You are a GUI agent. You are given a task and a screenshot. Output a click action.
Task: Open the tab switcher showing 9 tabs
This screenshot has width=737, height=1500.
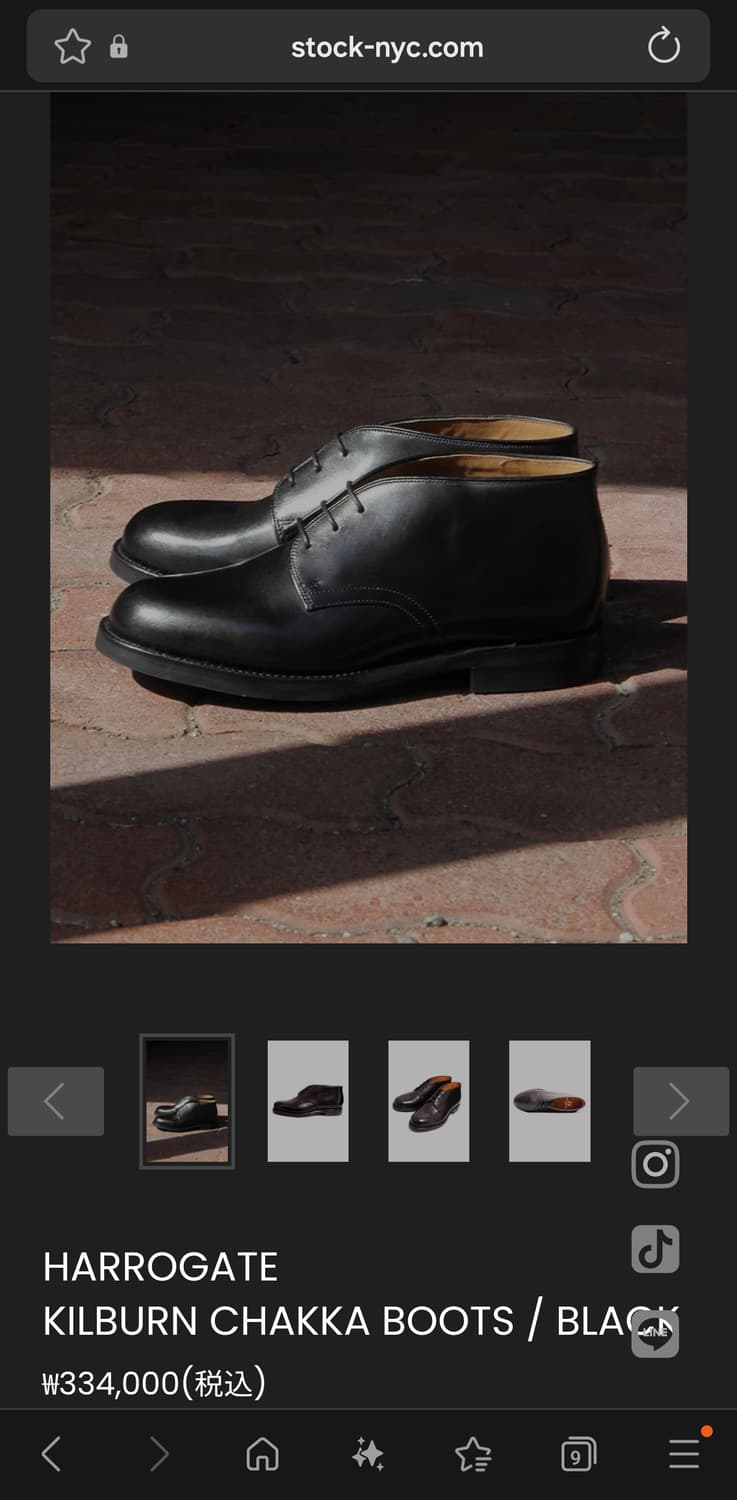click(577, 1455)
